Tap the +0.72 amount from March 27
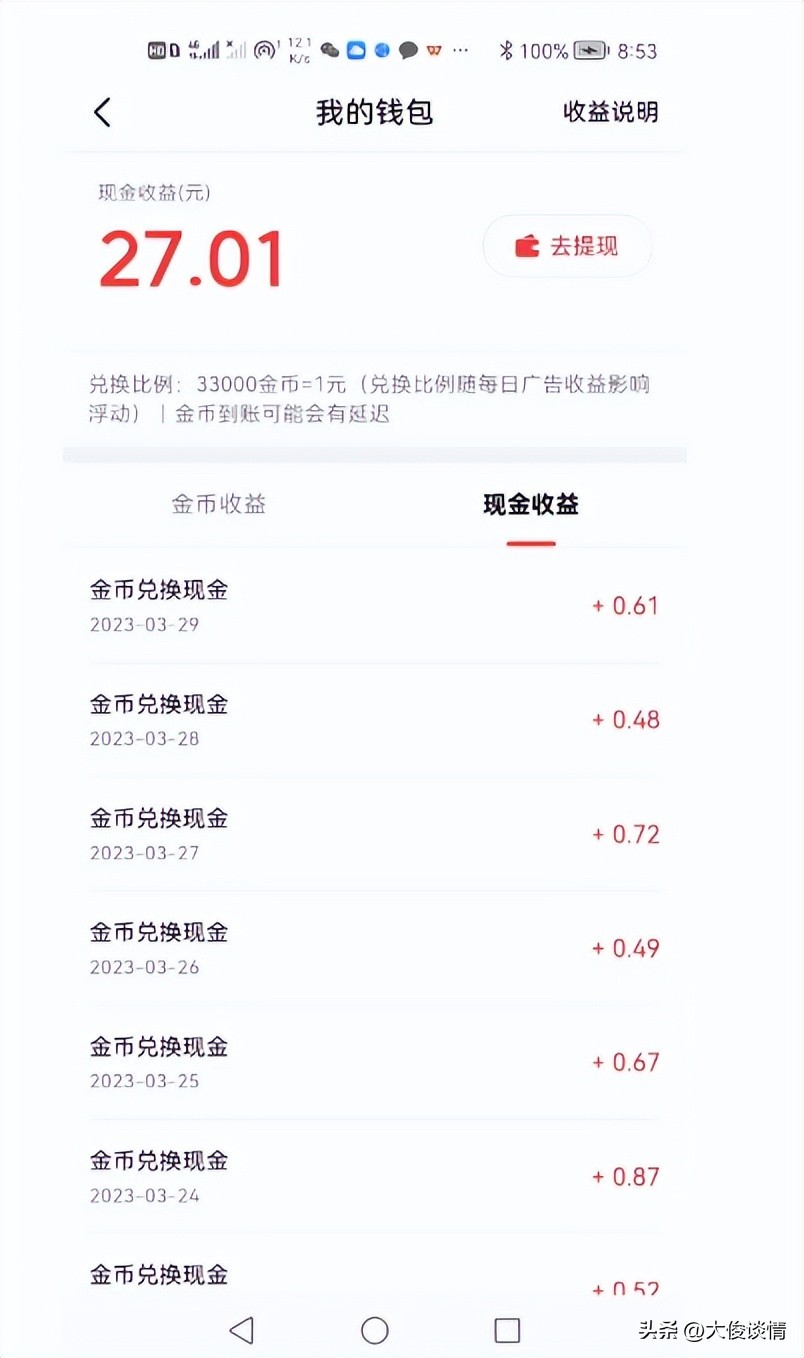Screen dimensions: 804x1358 (627, 833)
